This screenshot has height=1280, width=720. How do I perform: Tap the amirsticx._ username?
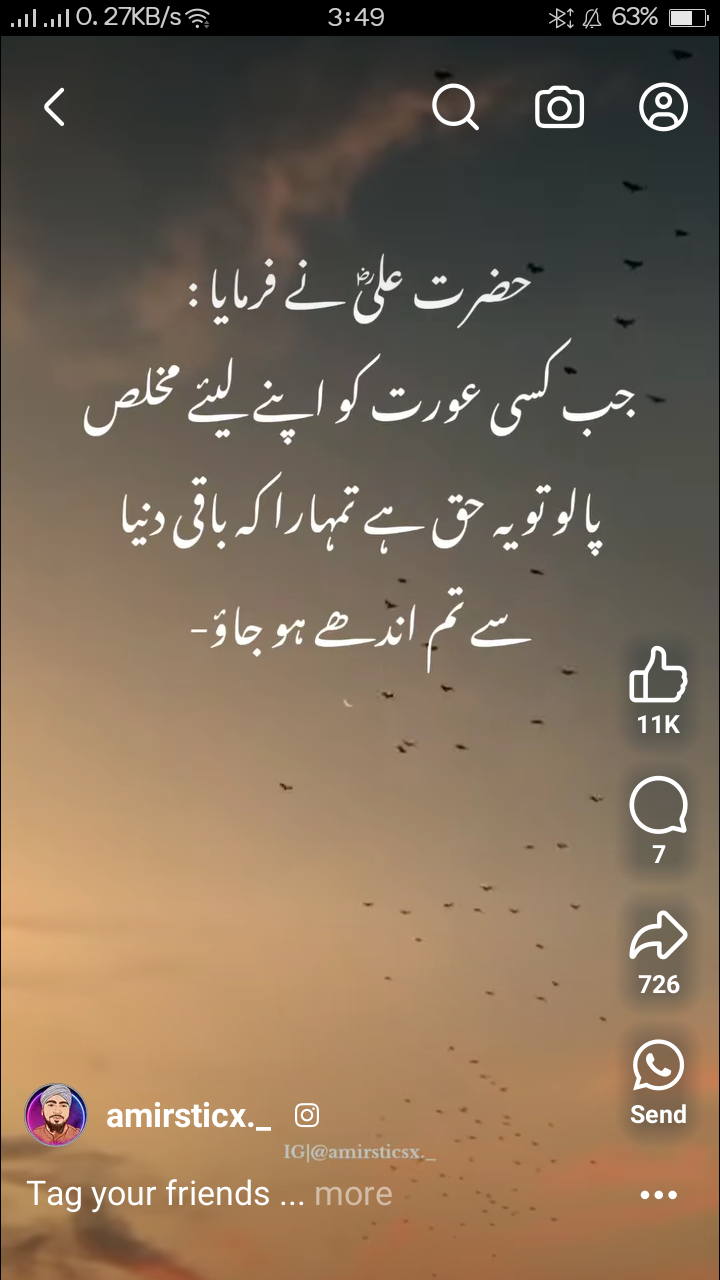coord(188,1115)
